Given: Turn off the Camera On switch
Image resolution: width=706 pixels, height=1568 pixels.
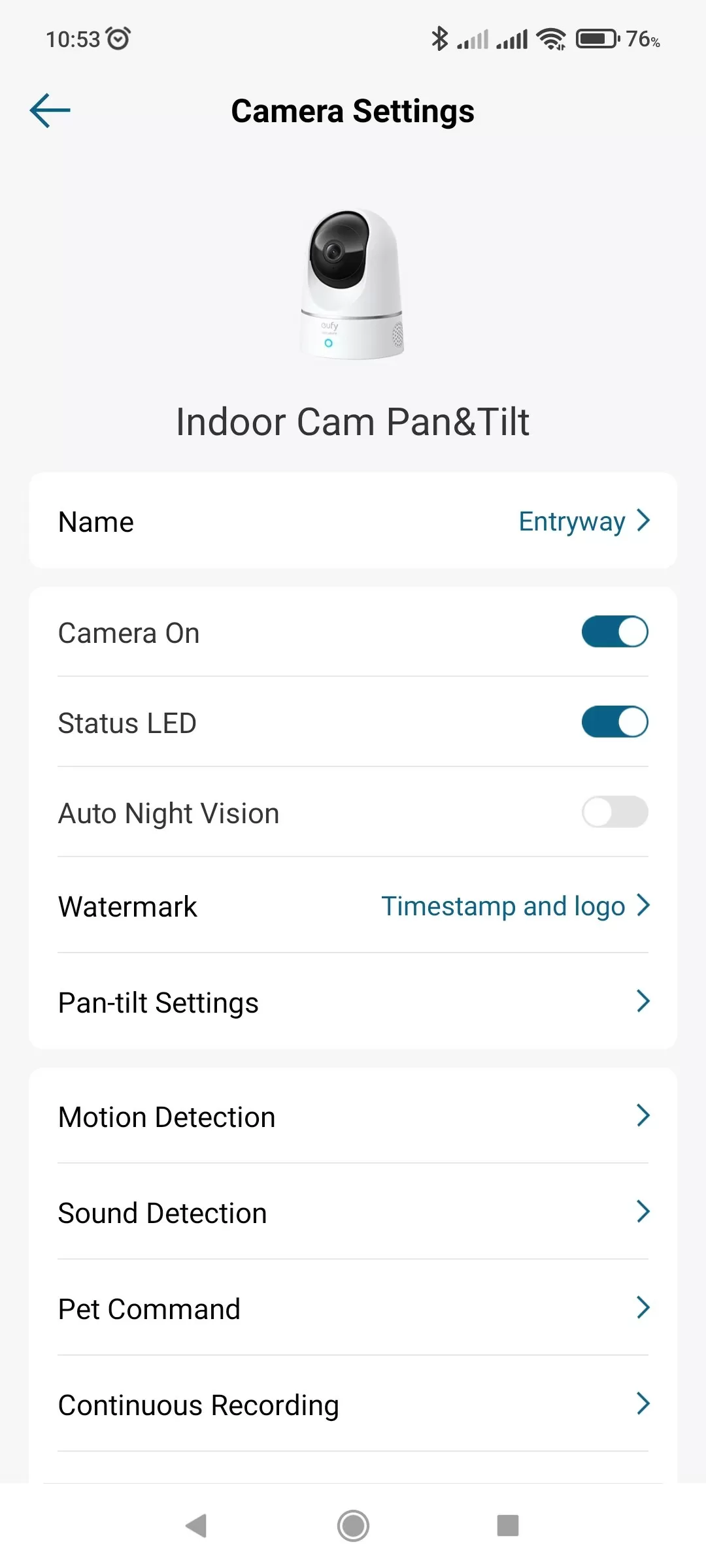Looking at the screenshot, I should [x=614, y=632].
